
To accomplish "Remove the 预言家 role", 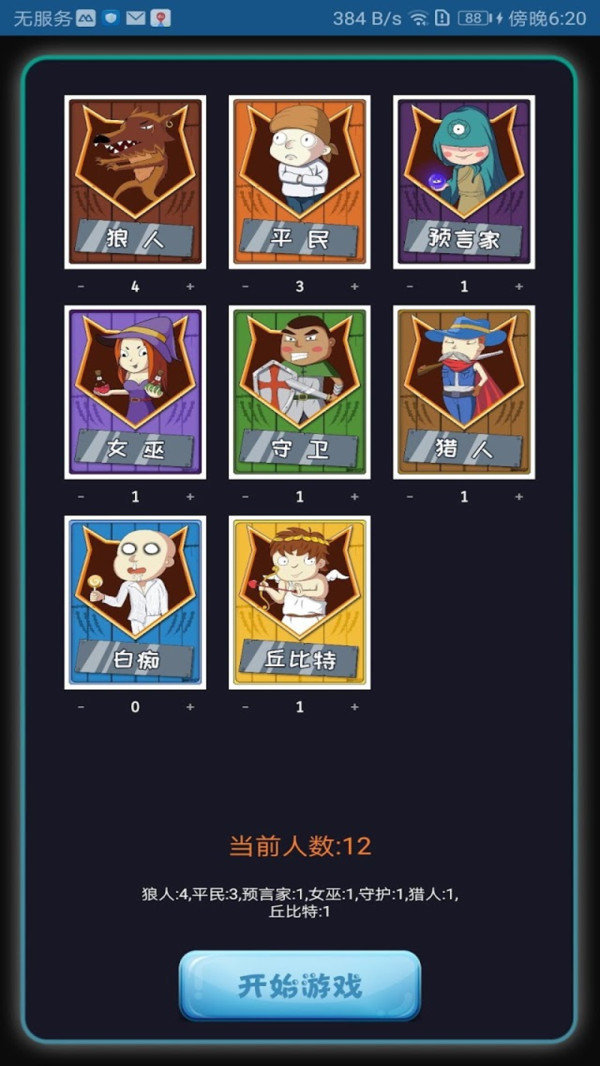I will (409, 286).
